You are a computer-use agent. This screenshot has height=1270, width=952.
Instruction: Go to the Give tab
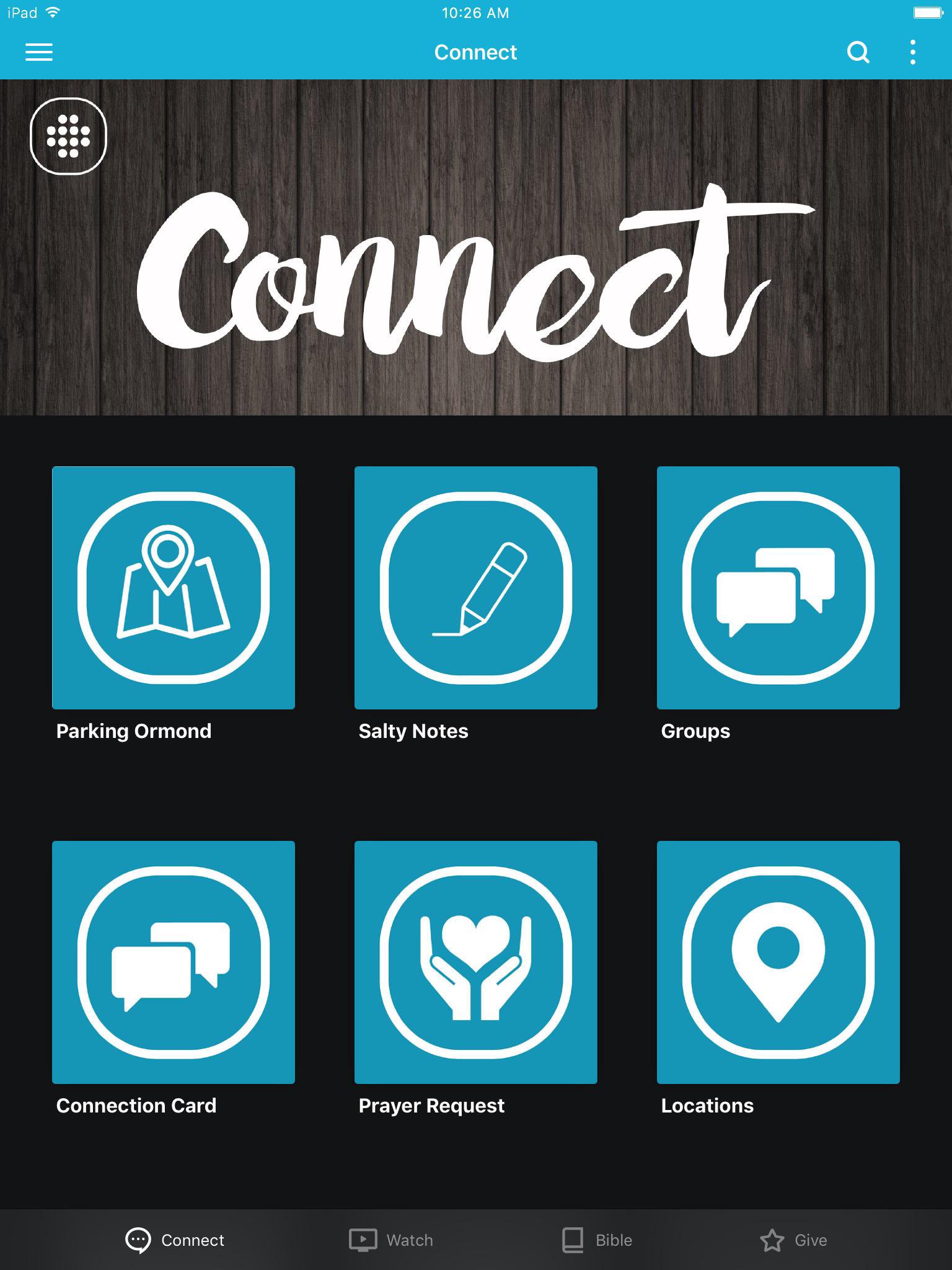[794, 1240]
